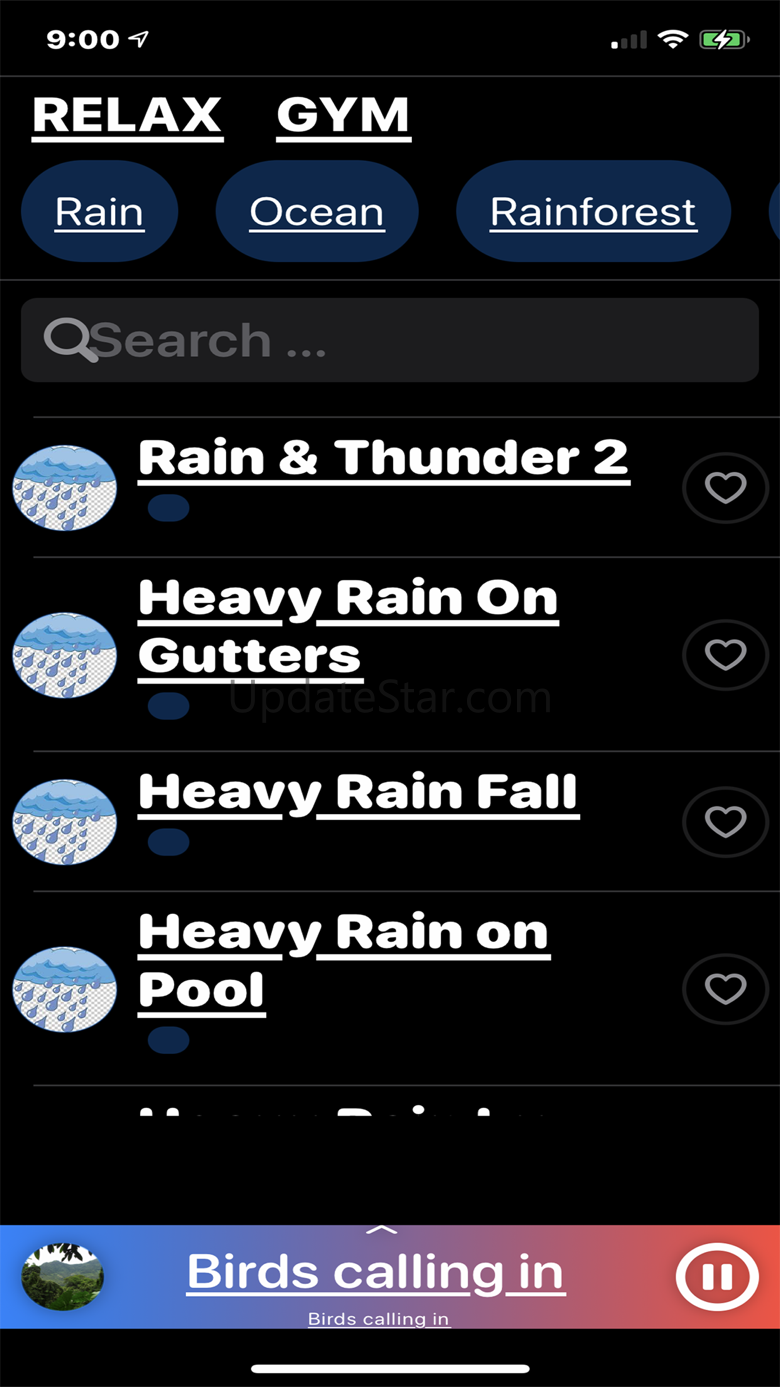
Task: Favorite Rain & Thunder 2 with heart
Action: tap(725, 488)
